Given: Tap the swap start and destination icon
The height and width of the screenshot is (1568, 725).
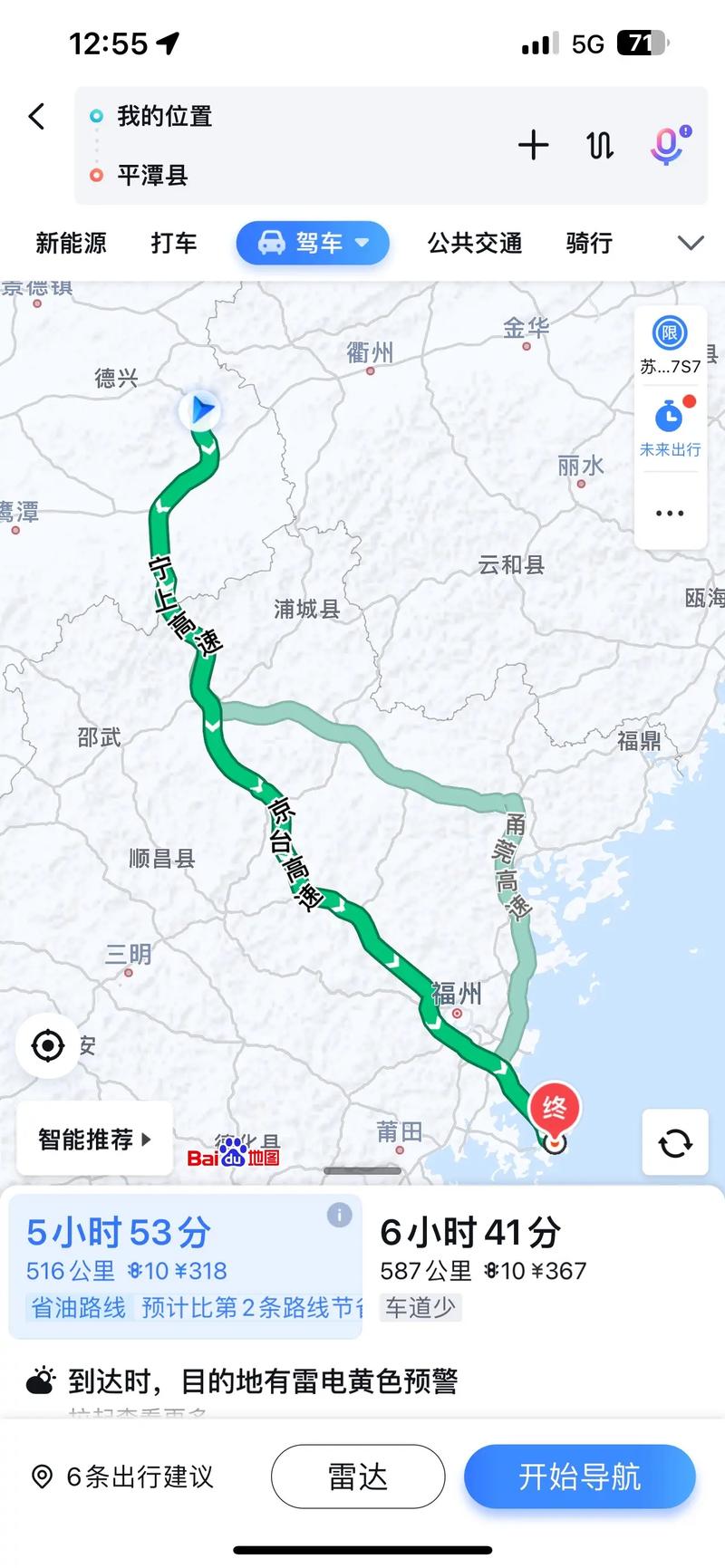Looking at the screenshot, I should pyautogui.click(x=599, y=145).
